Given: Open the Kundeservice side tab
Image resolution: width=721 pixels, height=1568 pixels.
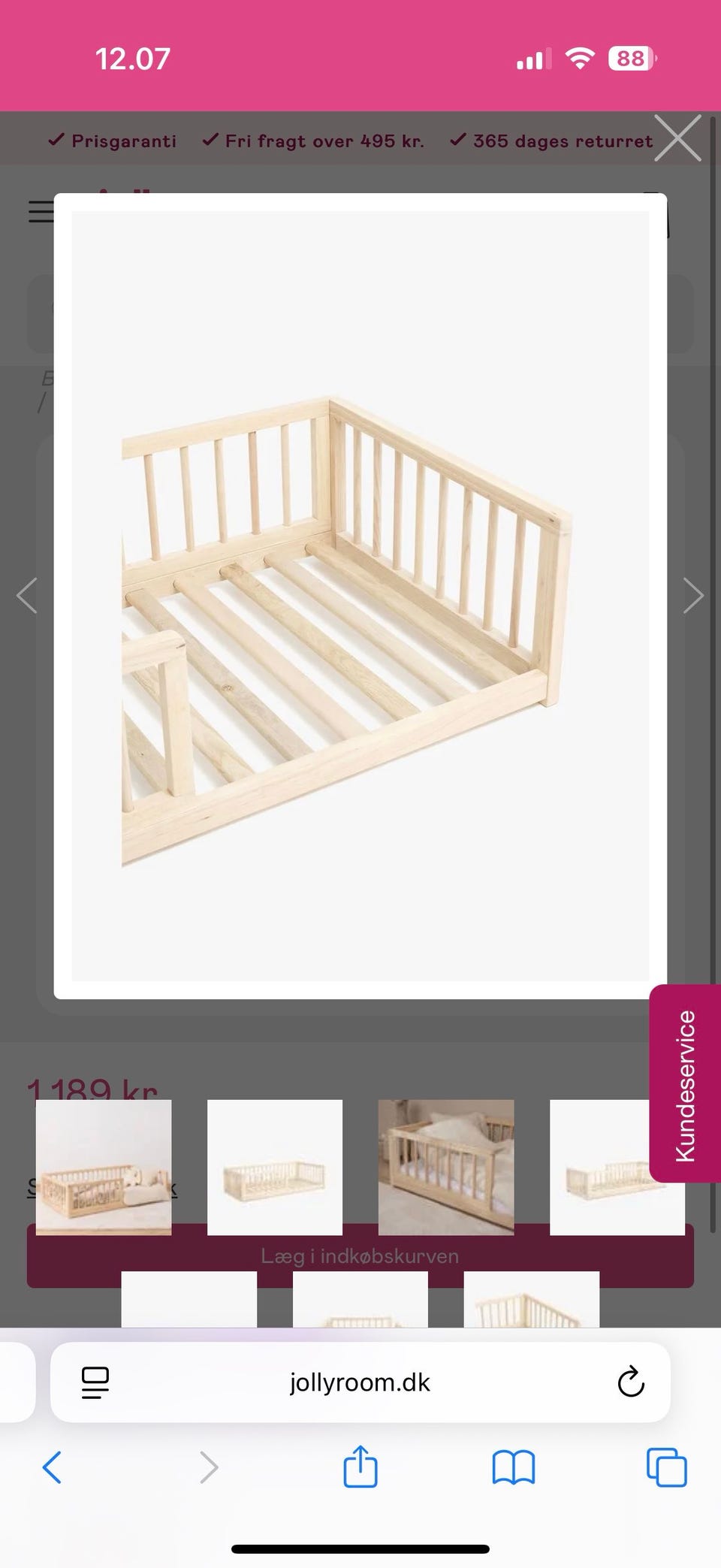Looking at the screenshot, I should pos(686,1084).
